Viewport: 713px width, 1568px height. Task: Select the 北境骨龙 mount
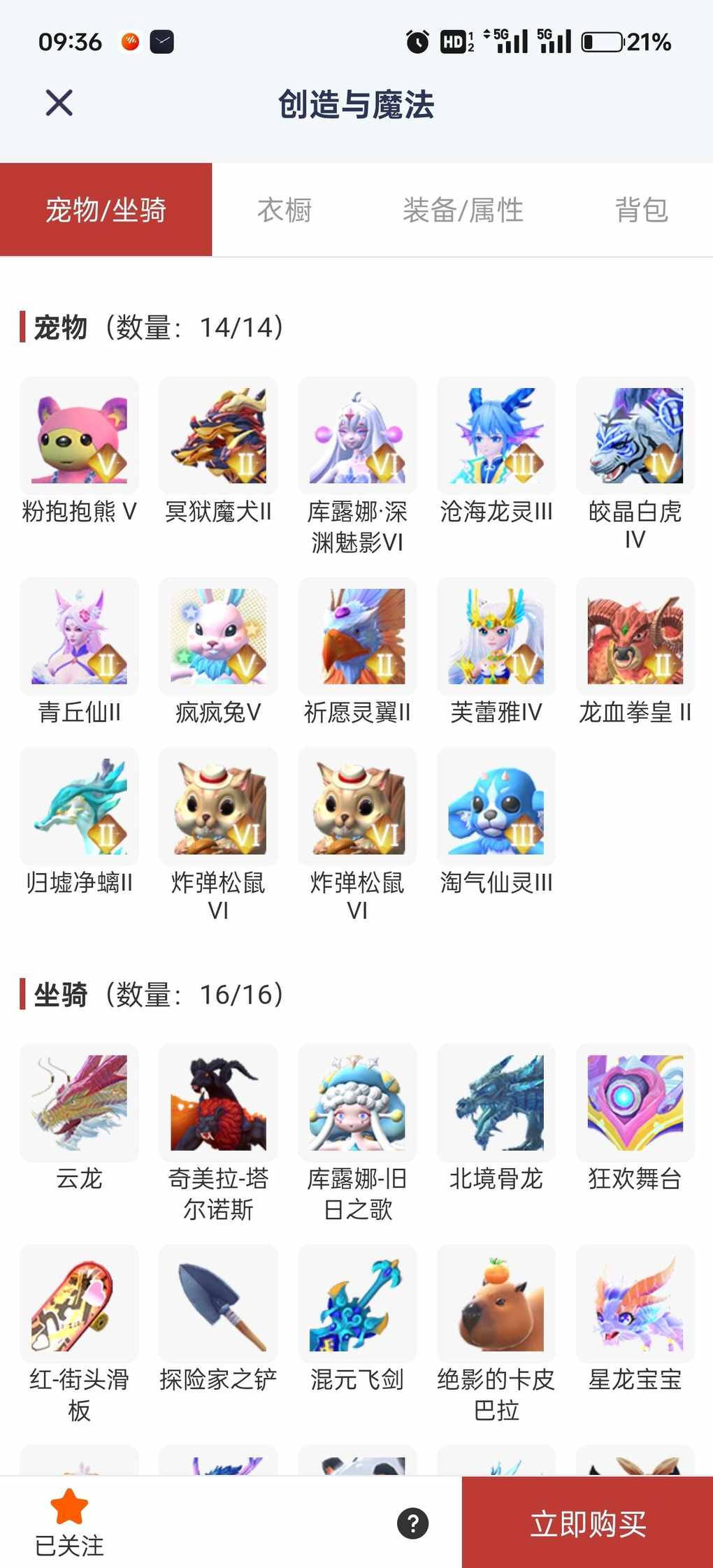[x=496, y=1102]
